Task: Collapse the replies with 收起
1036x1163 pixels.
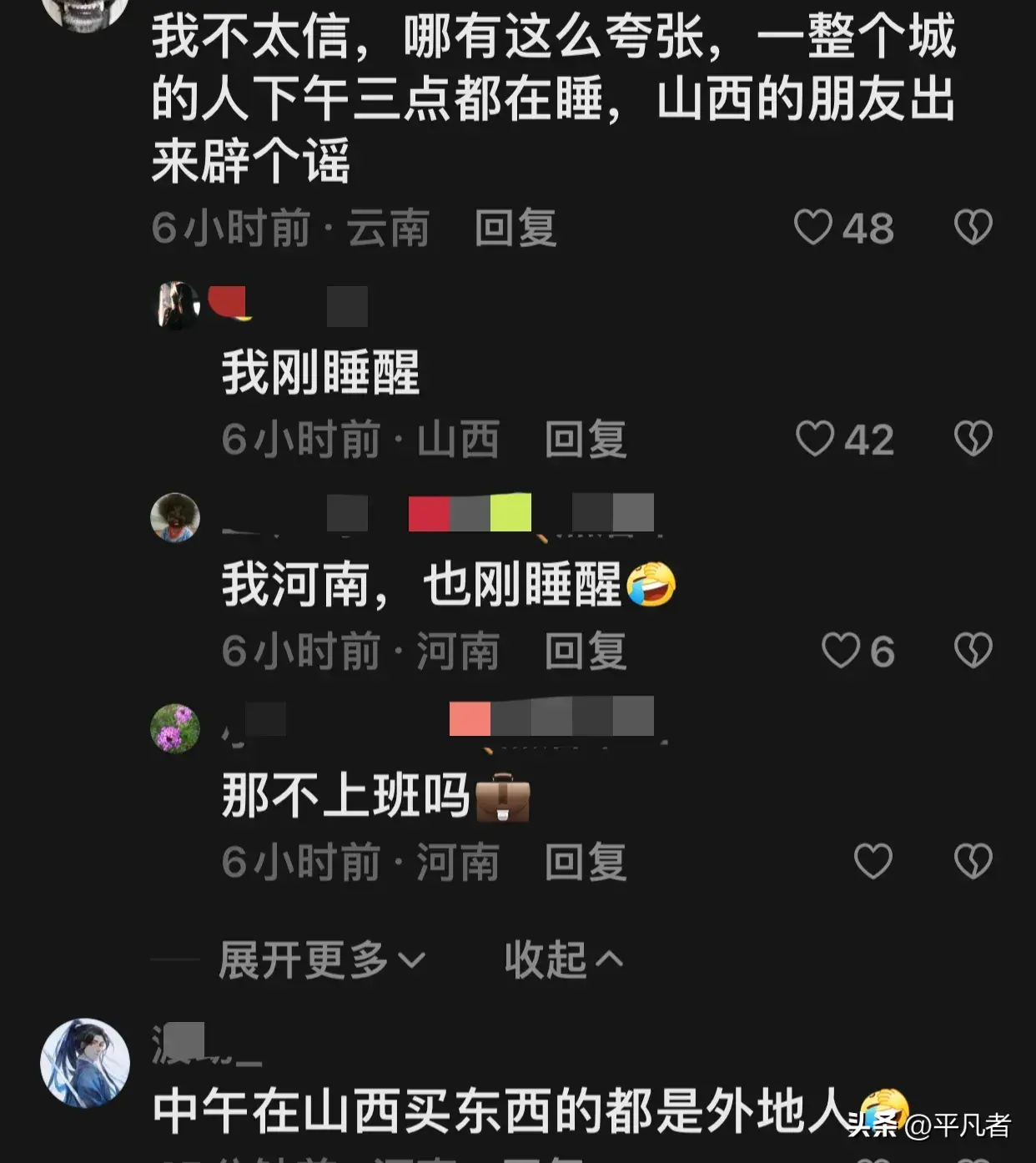Action: coord(563,959)
